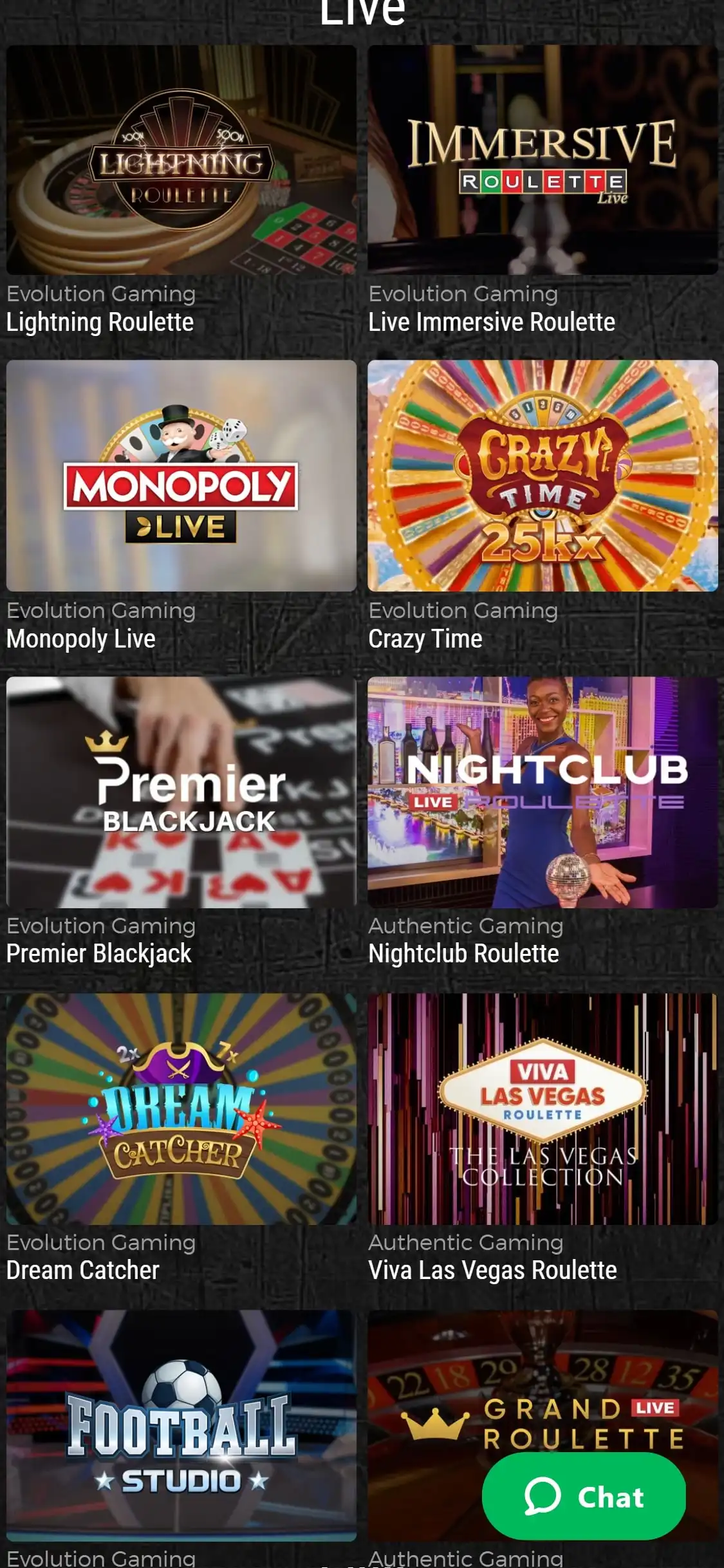Start the Dream Catcher game
The width and height of the screenshot is (724, 1568).
pyautogui.click(x=181, y=1108)
